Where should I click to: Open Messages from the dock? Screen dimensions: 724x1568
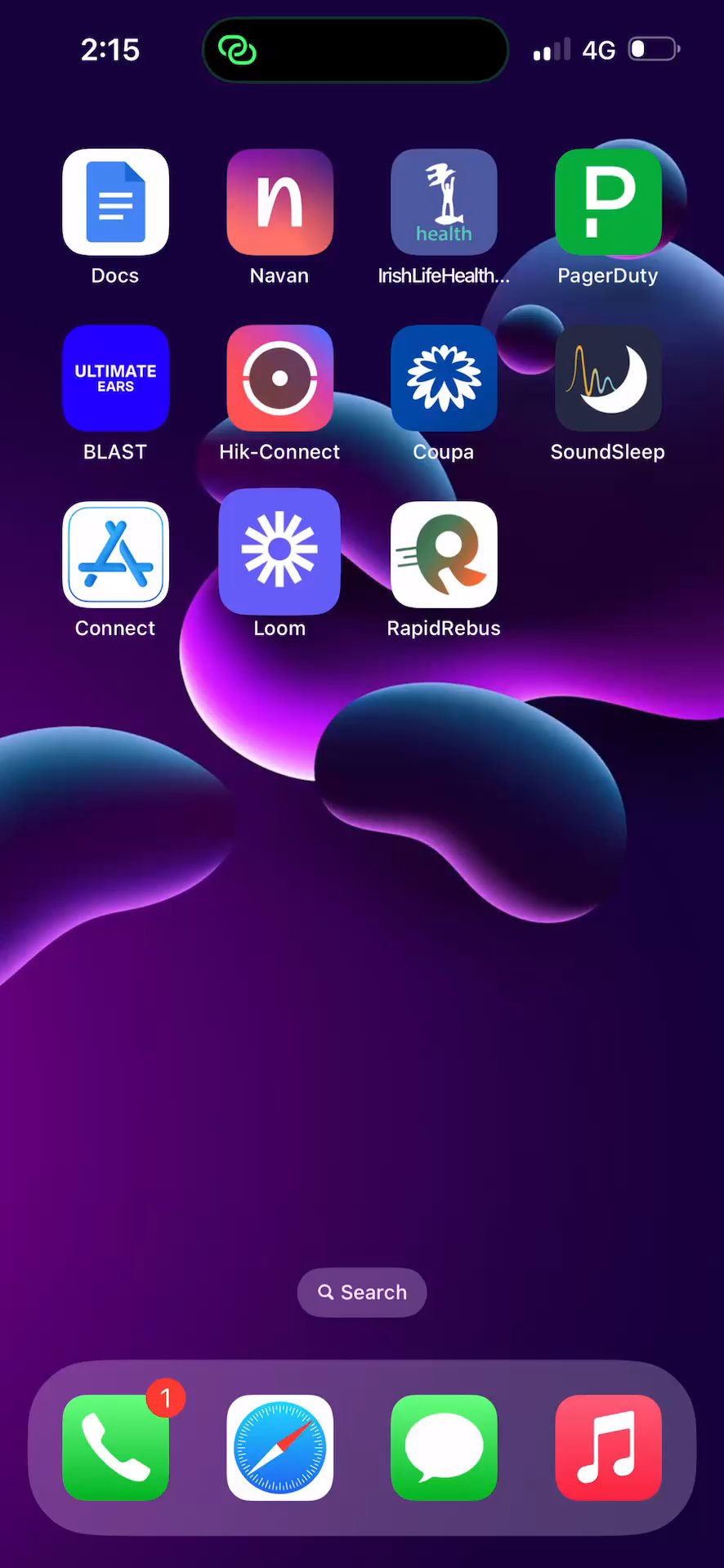click(x=444, y=1447)
